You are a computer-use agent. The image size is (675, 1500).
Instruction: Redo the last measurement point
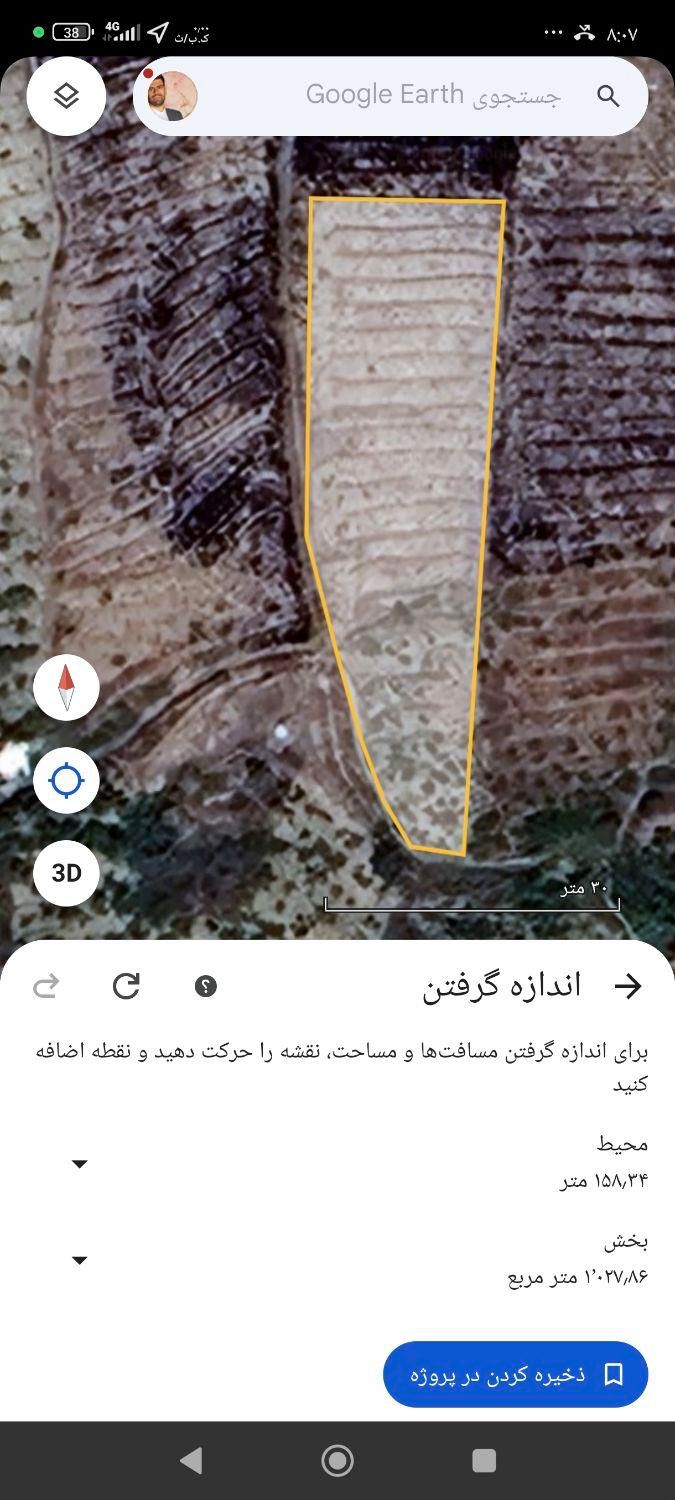[46, 987]
